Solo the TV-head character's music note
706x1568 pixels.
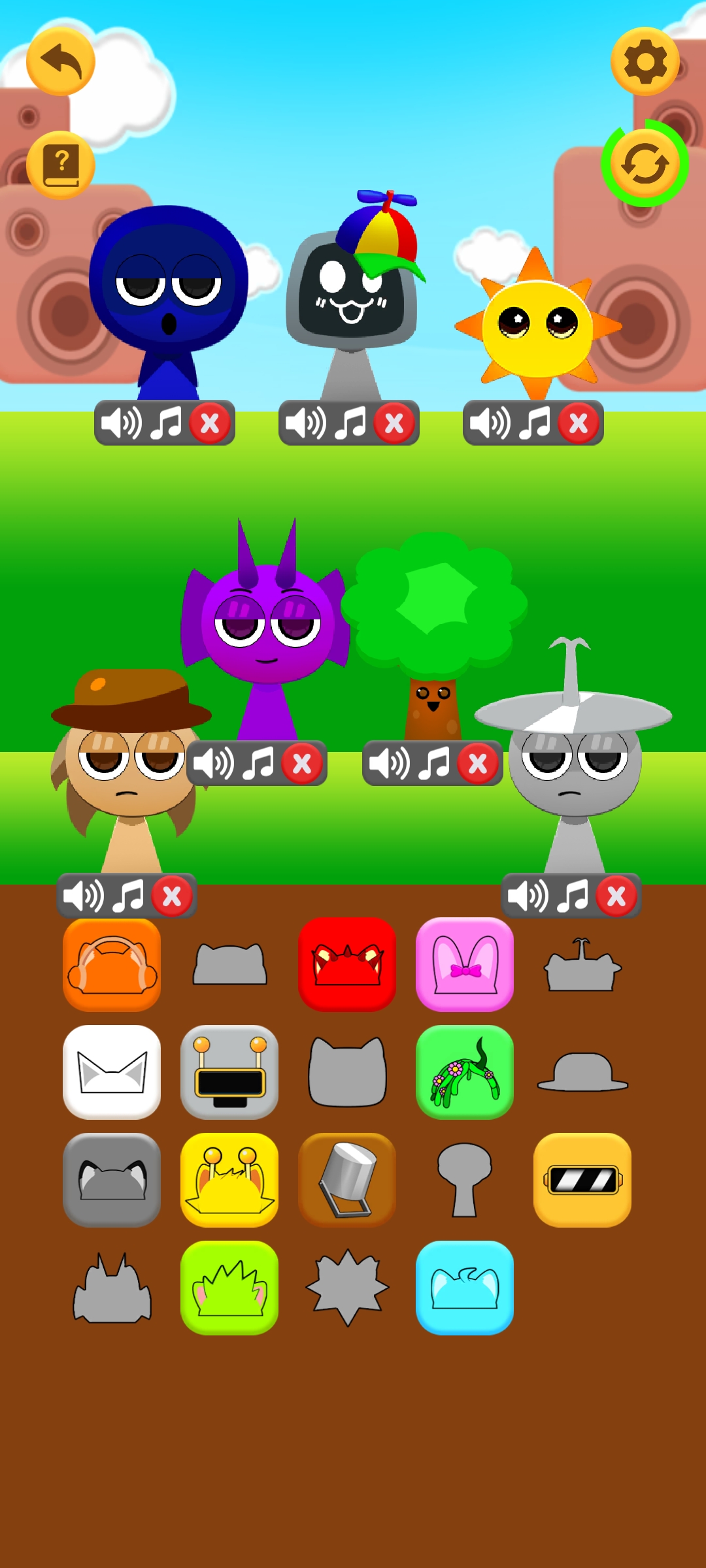point(350,423)
